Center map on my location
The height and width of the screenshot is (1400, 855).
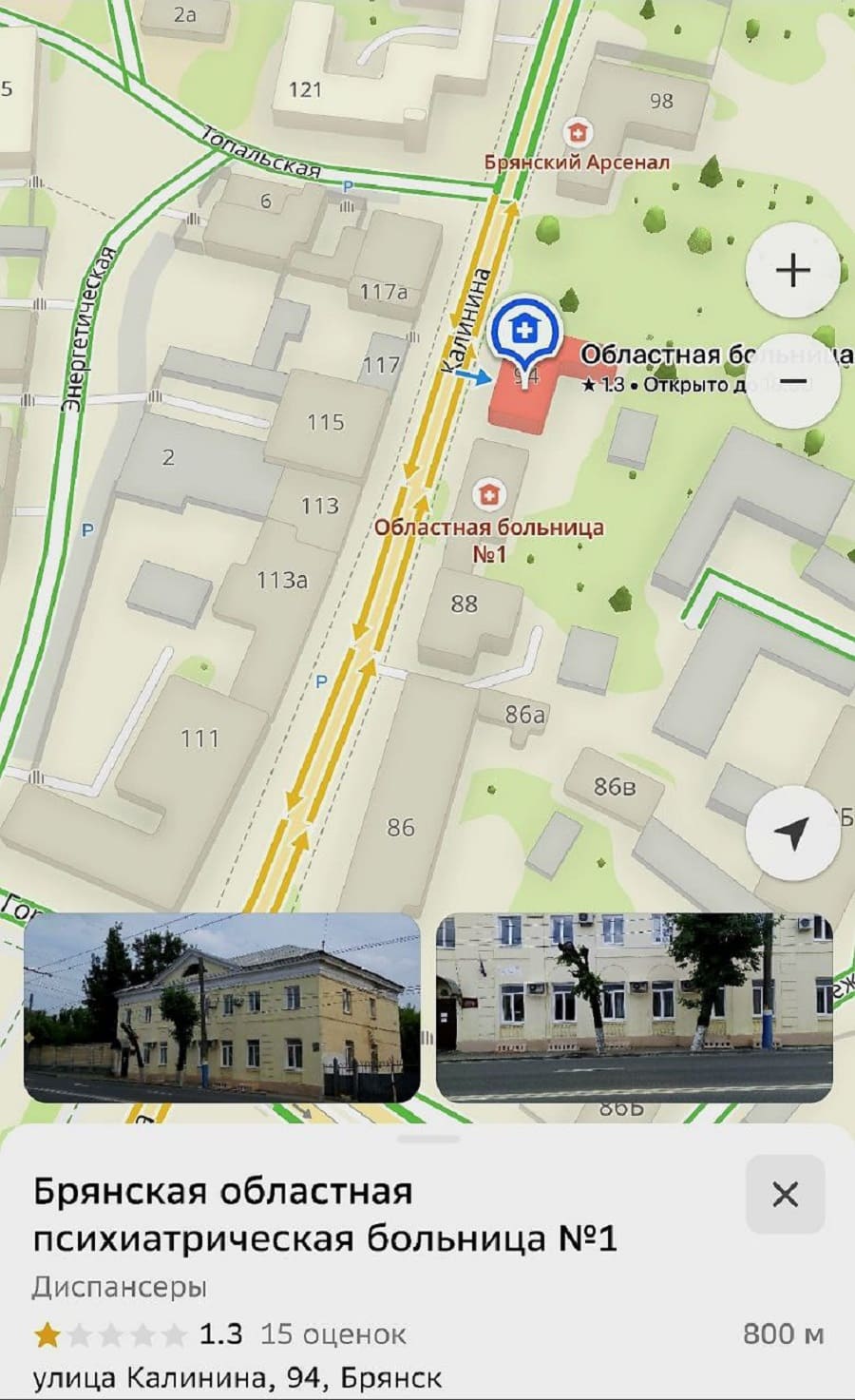point(792,833)
